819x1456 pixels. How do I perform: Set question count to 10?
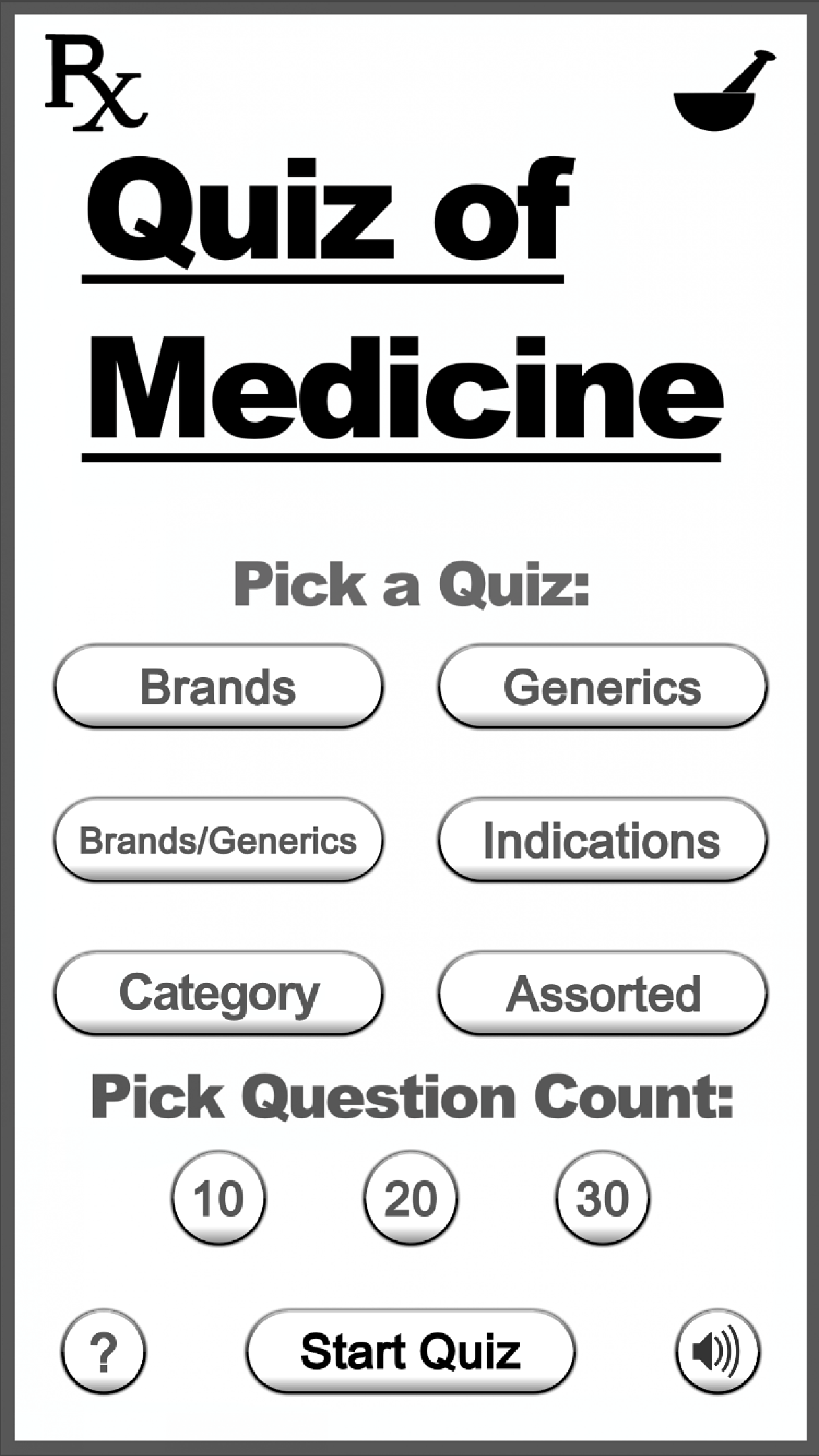pyautogui.click(x=220, y=1198)
